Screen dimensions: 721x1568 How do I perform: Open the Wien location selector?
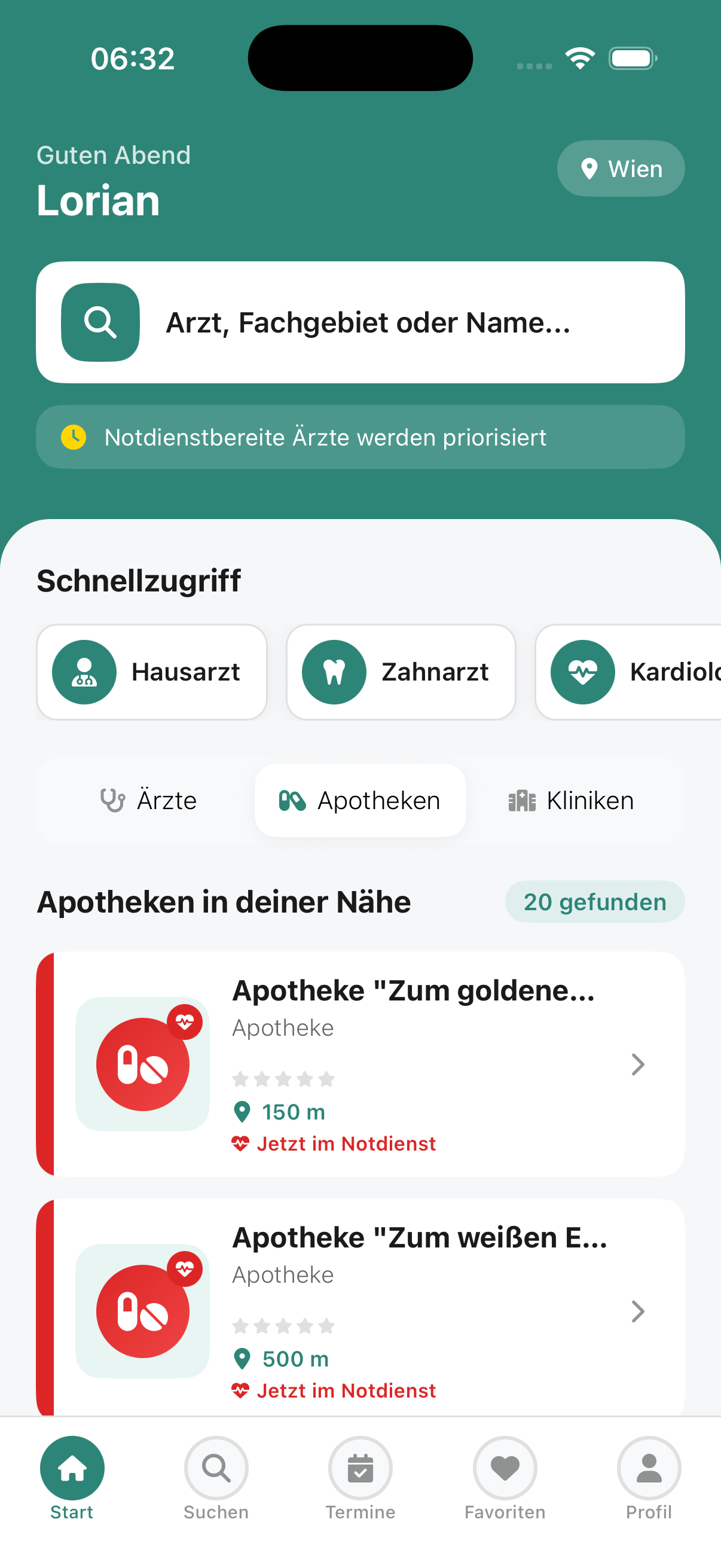(x=620, y=169)
